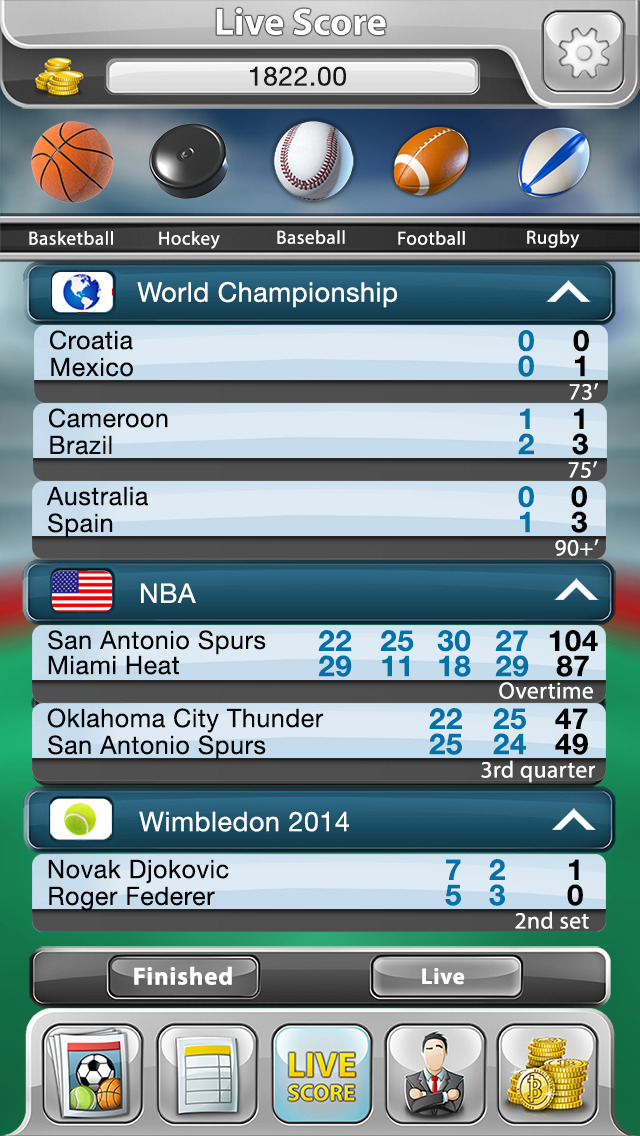Select the Football sport filter
This screenshot has width=640, height=1136.
click(x=431, y=163)
